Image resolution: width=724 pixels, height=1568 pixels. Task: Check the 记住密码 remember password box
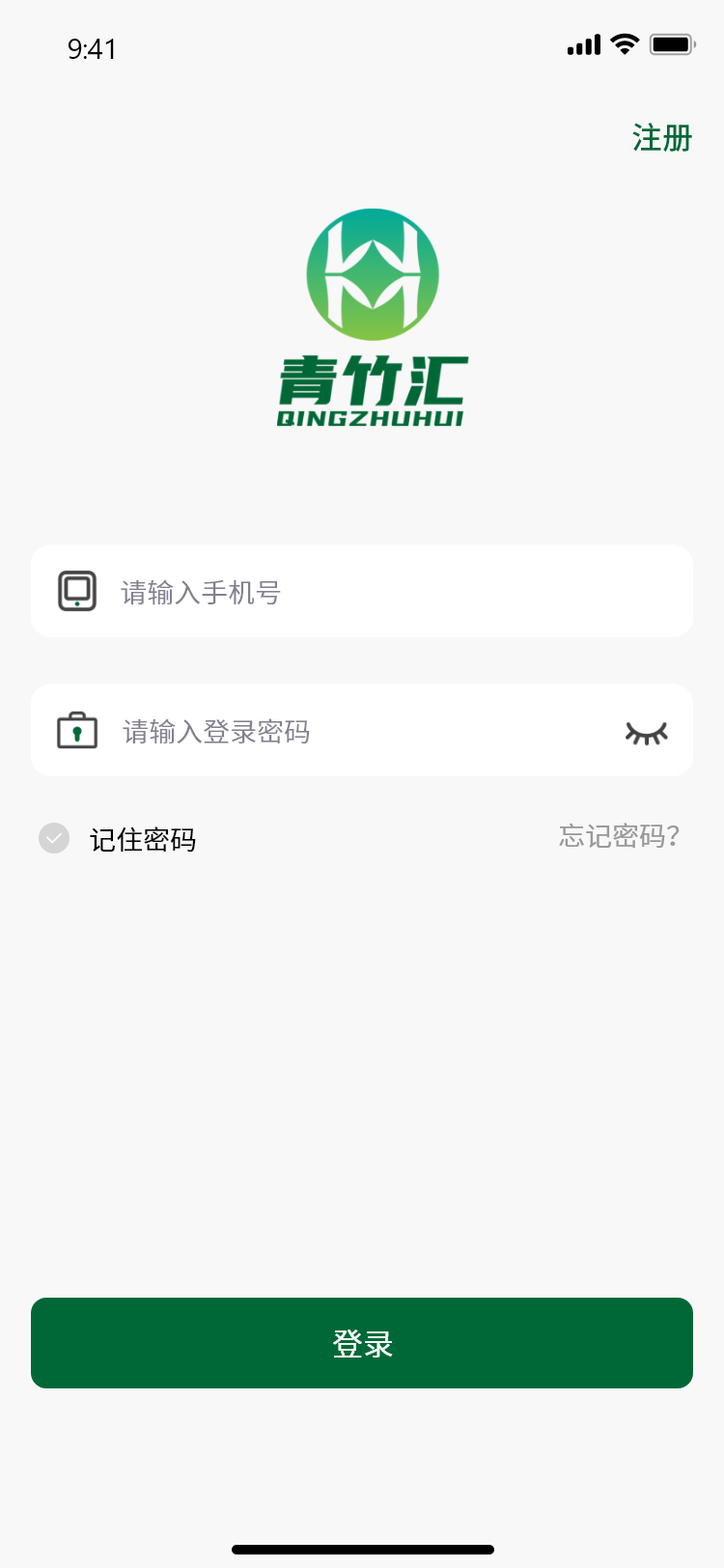[54, 838]
